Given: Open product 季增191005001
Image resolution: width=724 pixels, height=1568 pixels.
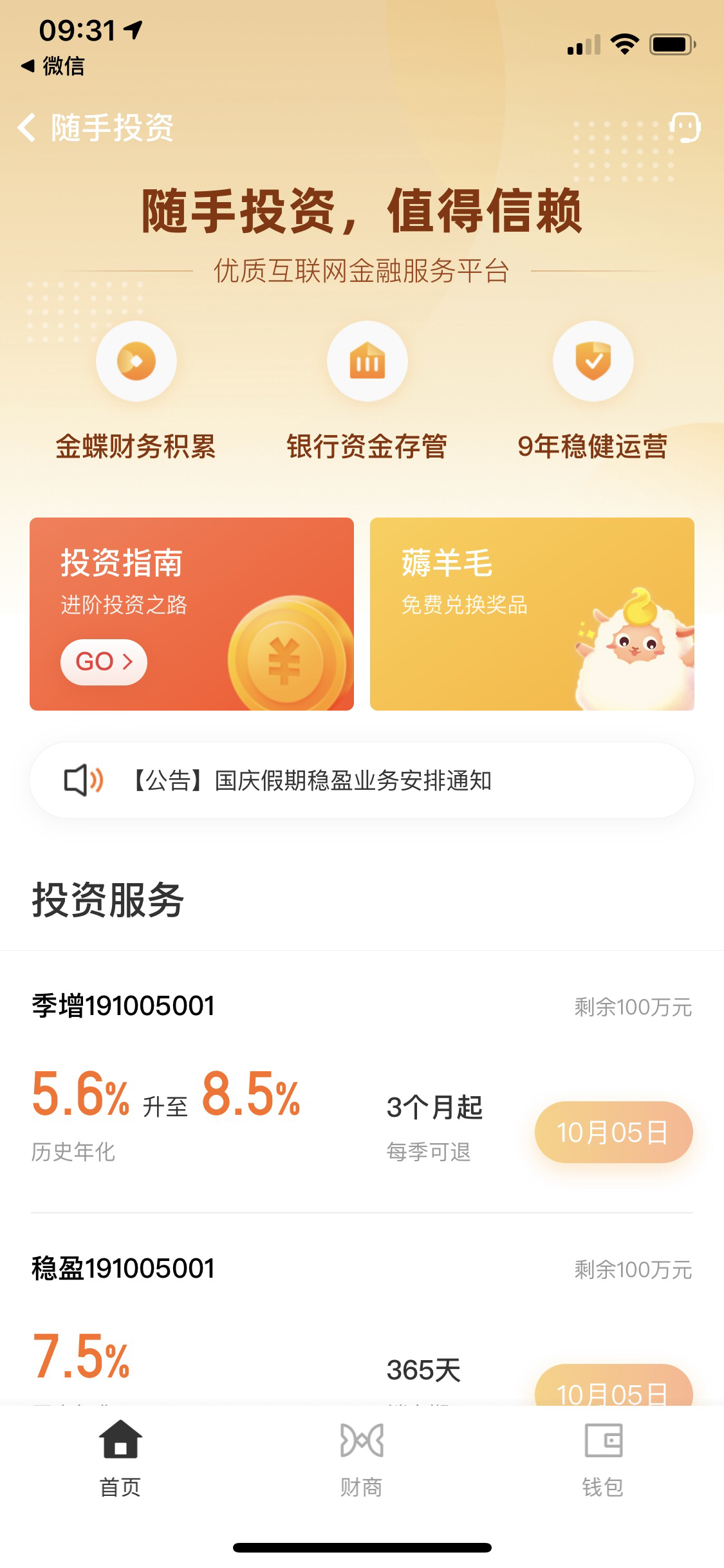Looking at the screenshot, I should pos(362,1082).
